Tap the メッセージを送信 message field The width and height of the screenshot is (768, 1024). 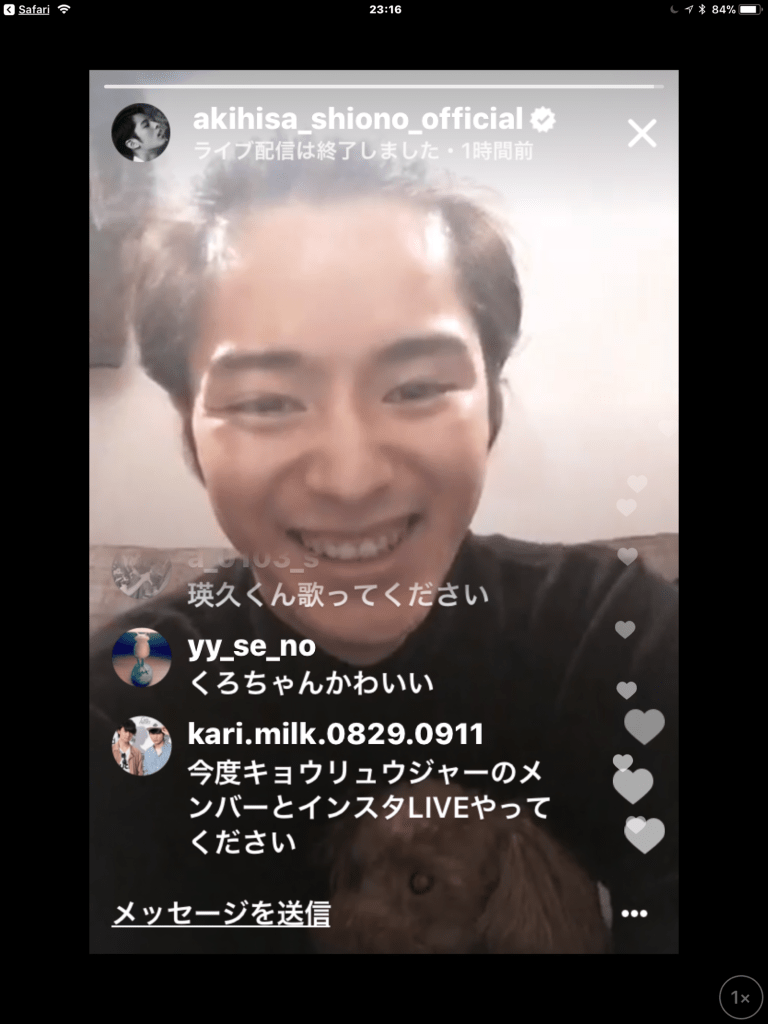(x=221, y=913)
